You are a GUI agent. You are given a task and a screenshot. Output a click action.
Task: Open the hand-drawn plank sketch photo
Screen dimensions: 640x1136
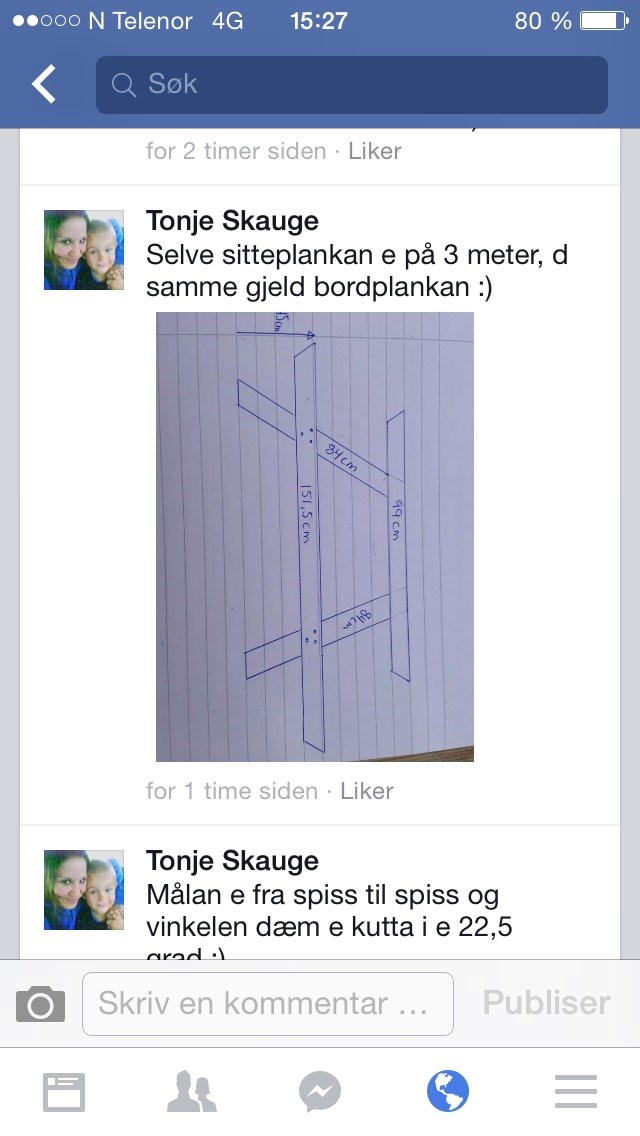click(314, 536)
